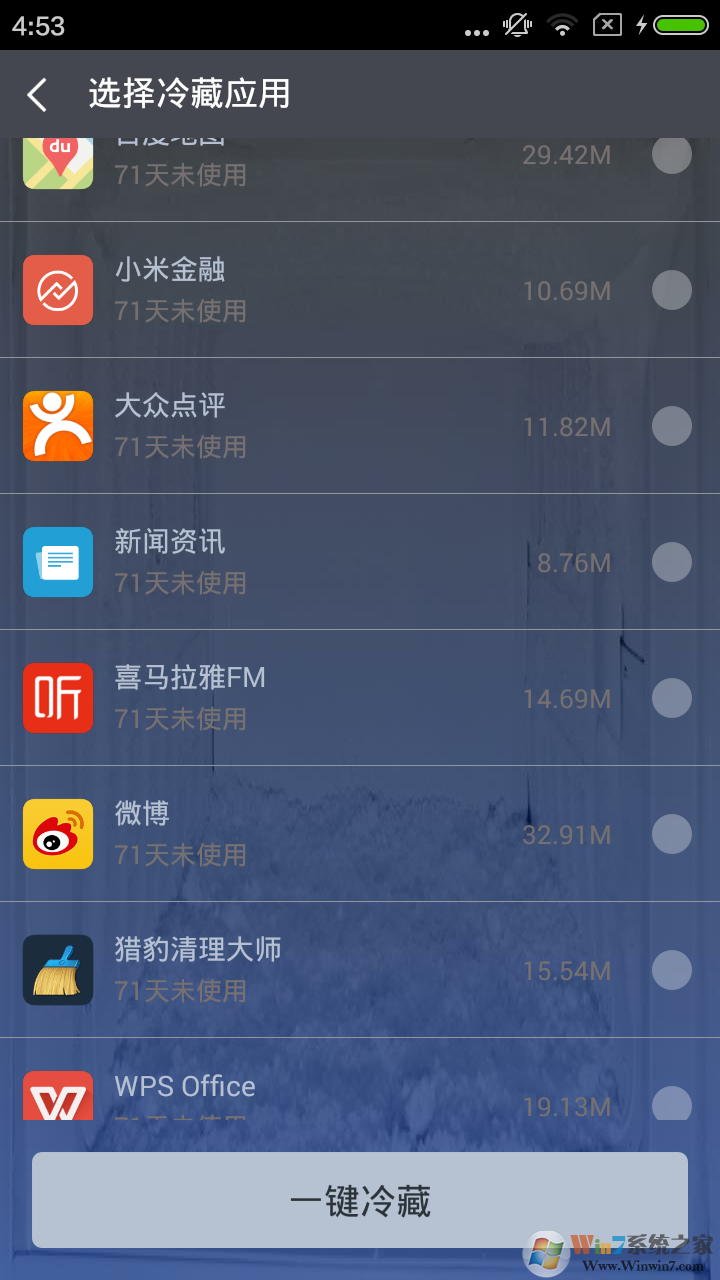Mark 新闻资讯 for freezing via its circle
Screen dimensions: 720x1280
click(671, 561)
